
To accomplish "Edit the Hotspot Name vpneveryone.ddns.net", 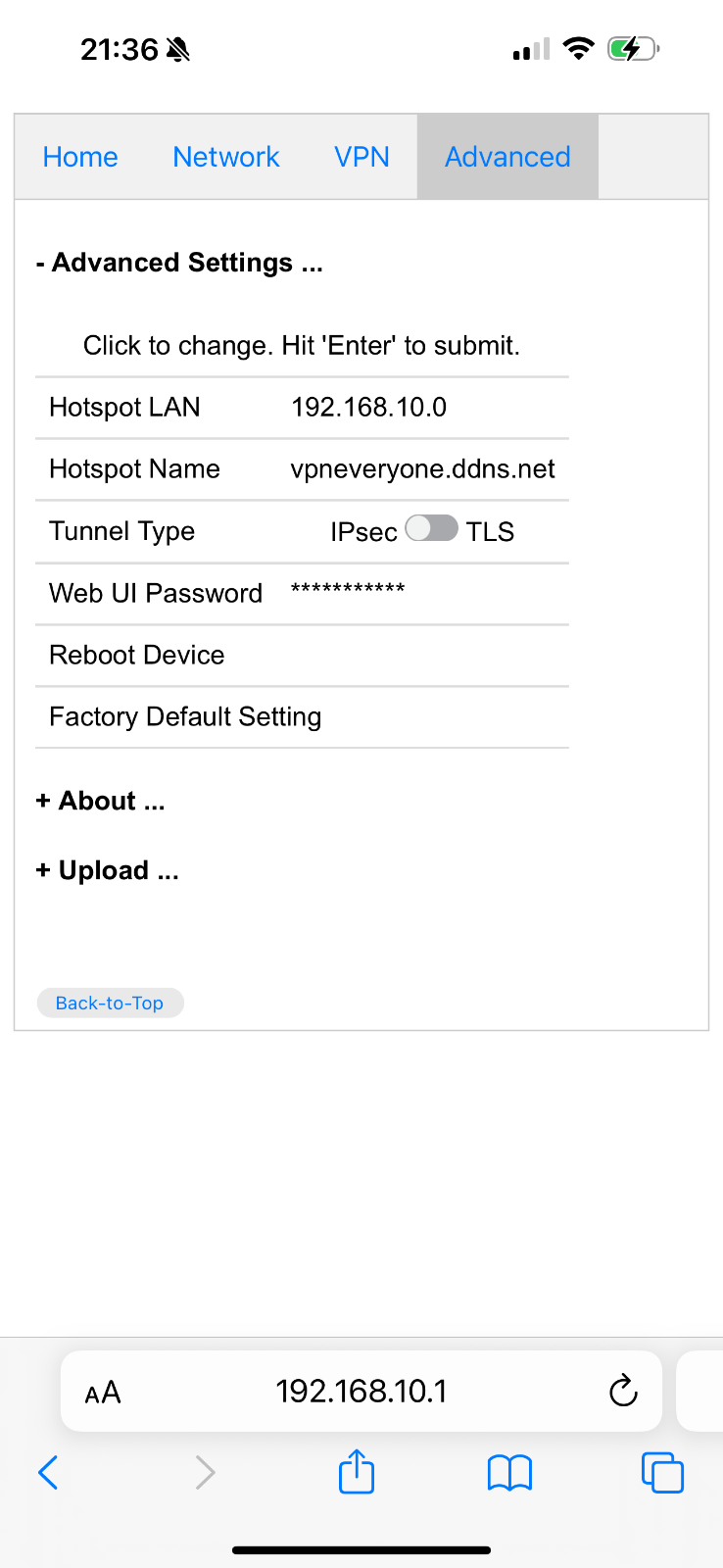I will click(x=422, y=469).
